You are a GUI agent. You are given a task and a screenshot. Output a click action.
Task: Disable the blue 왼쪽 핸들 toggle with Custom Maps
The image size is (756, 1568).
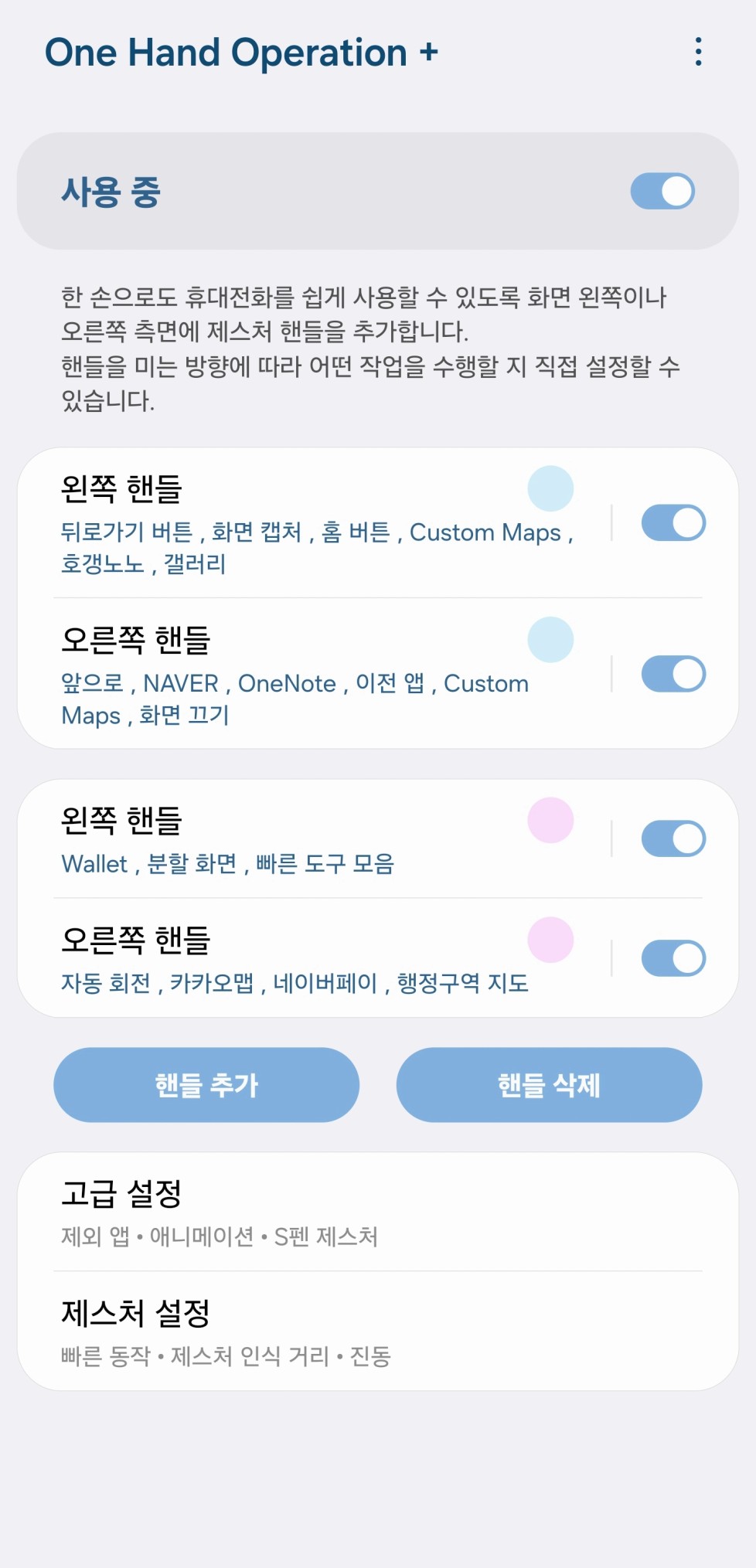click(x=673, y=523)
